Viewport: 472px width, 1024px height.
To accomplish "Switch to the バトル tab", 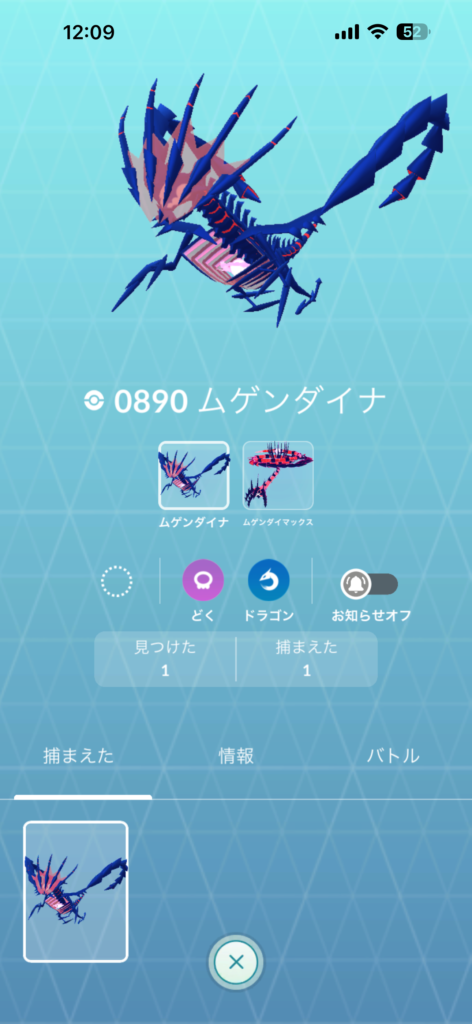I will tap(393, 756).
